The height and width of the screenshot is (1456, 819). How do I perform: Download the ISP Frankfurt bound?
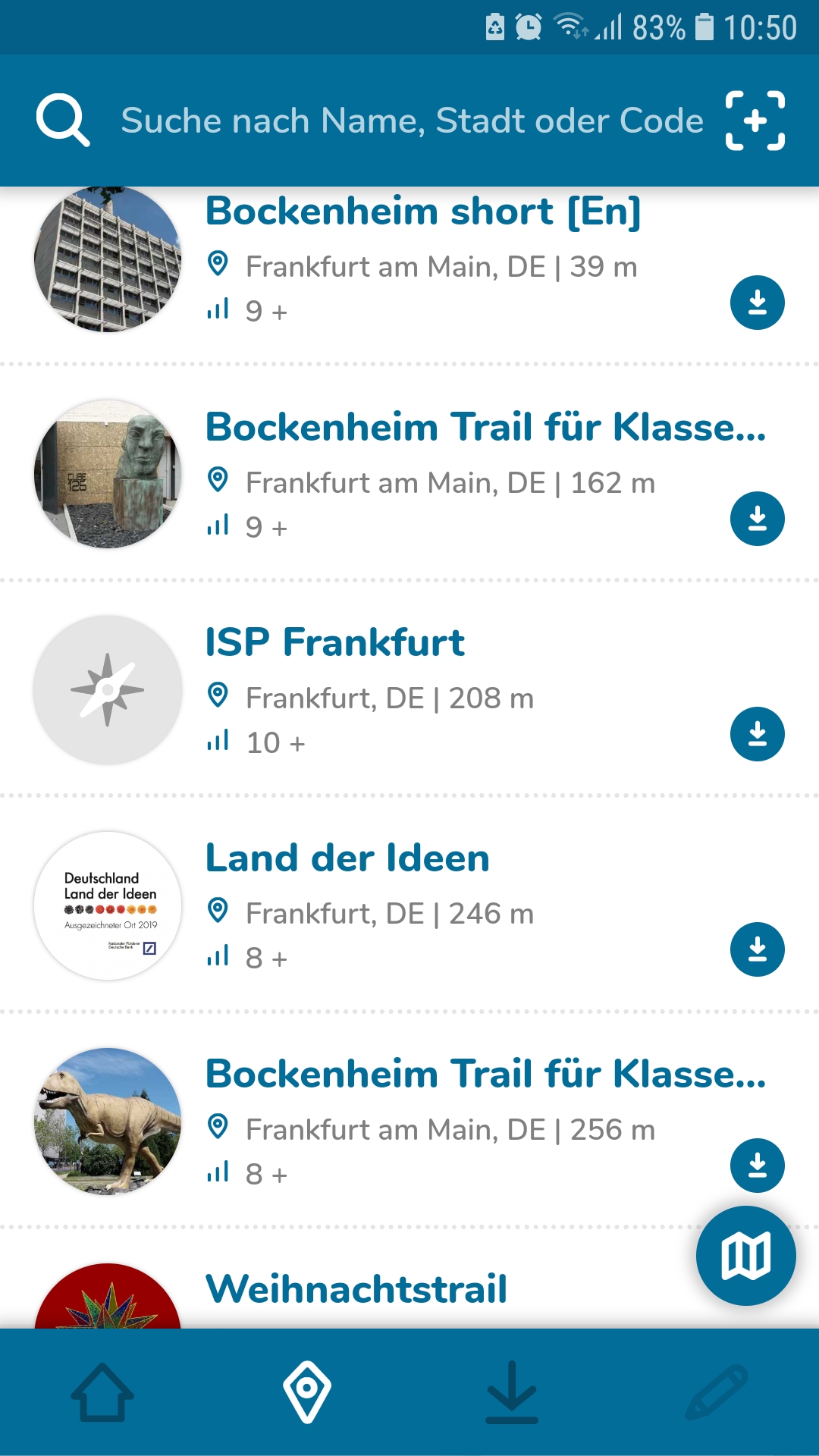click(756, 733)
